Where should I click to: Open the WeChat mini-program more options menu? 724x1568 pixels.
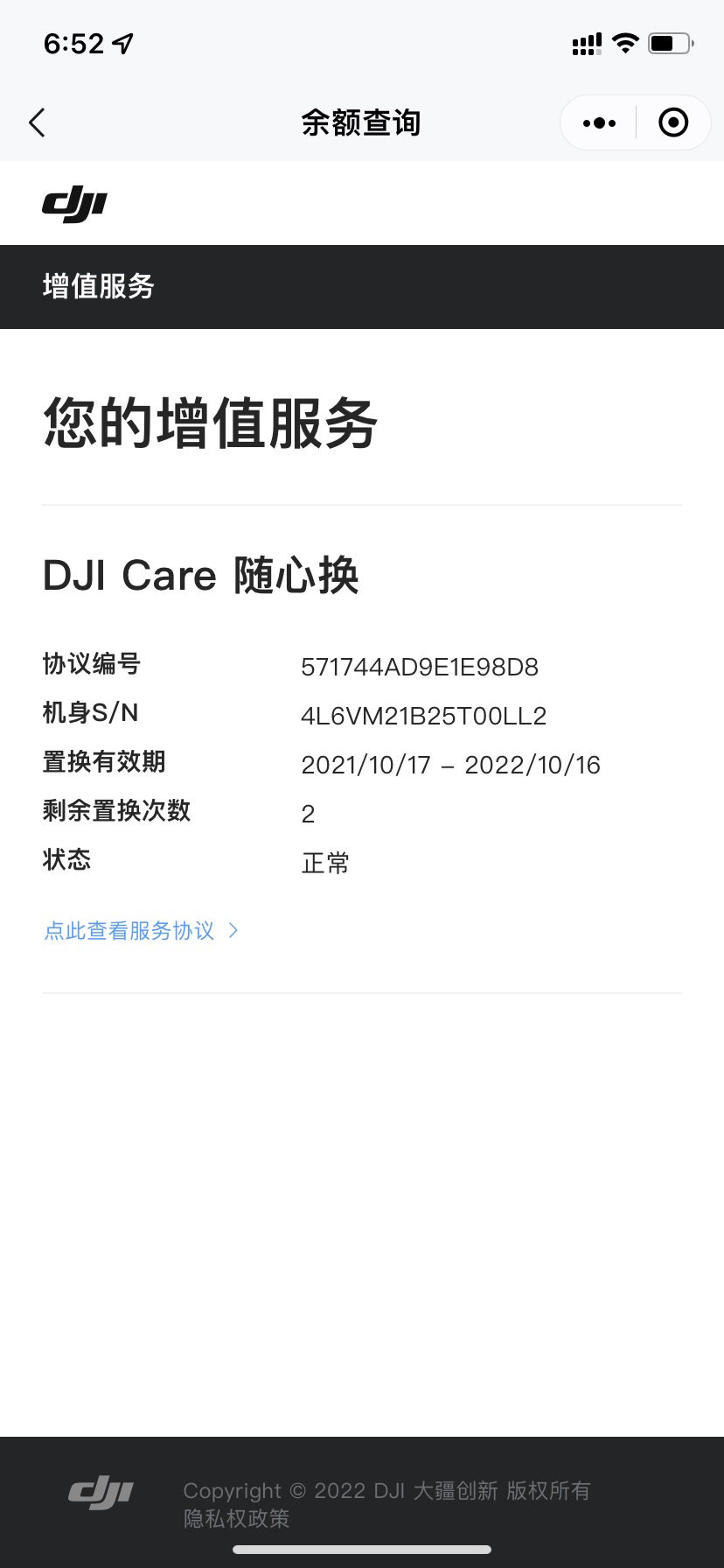coord(598,122)
